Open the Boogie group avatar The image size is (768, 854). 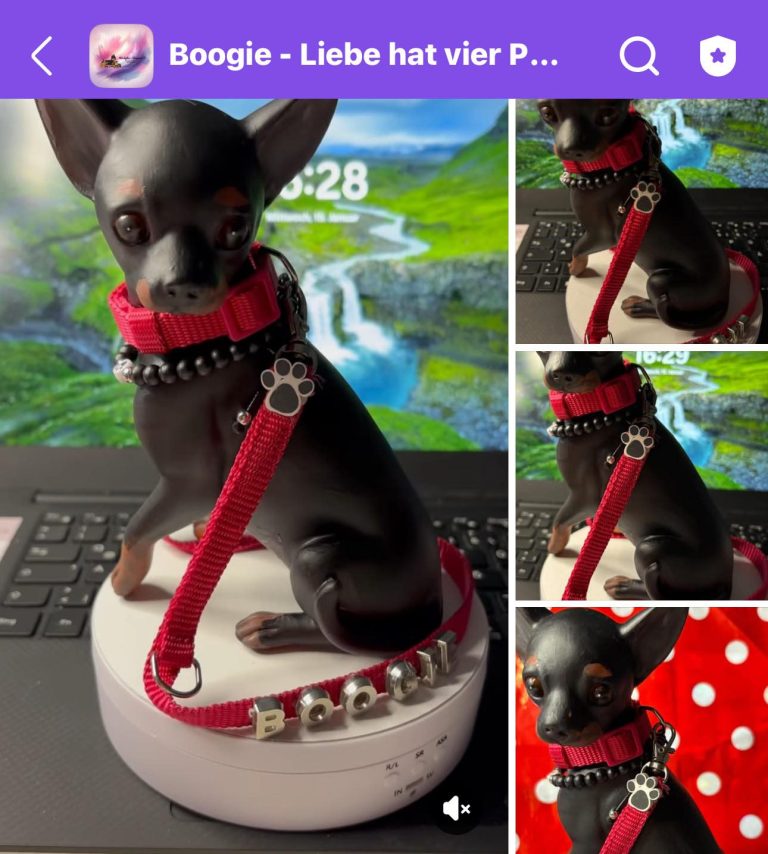tap(121, 56)
